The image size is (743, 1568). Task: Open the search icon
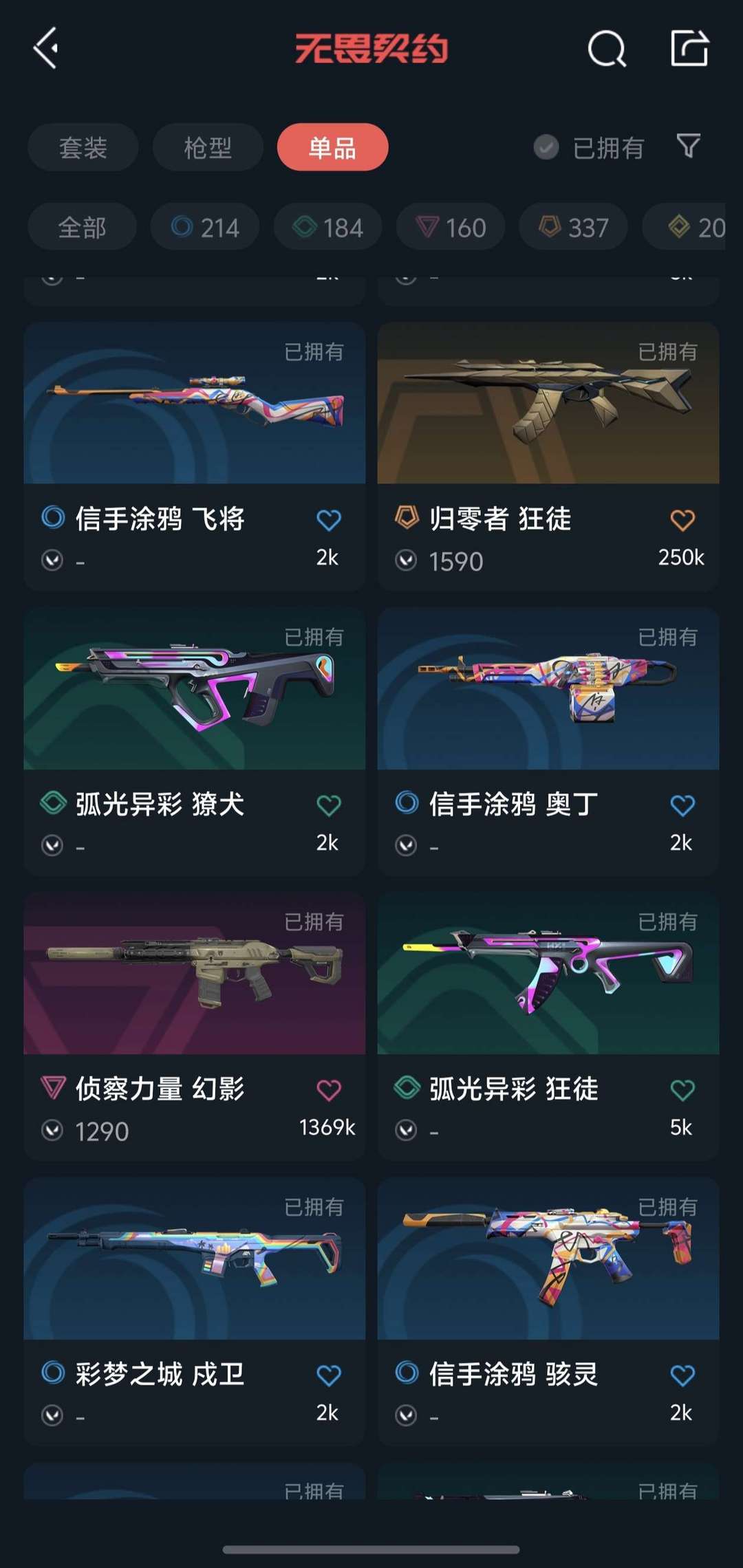point(607,49)
